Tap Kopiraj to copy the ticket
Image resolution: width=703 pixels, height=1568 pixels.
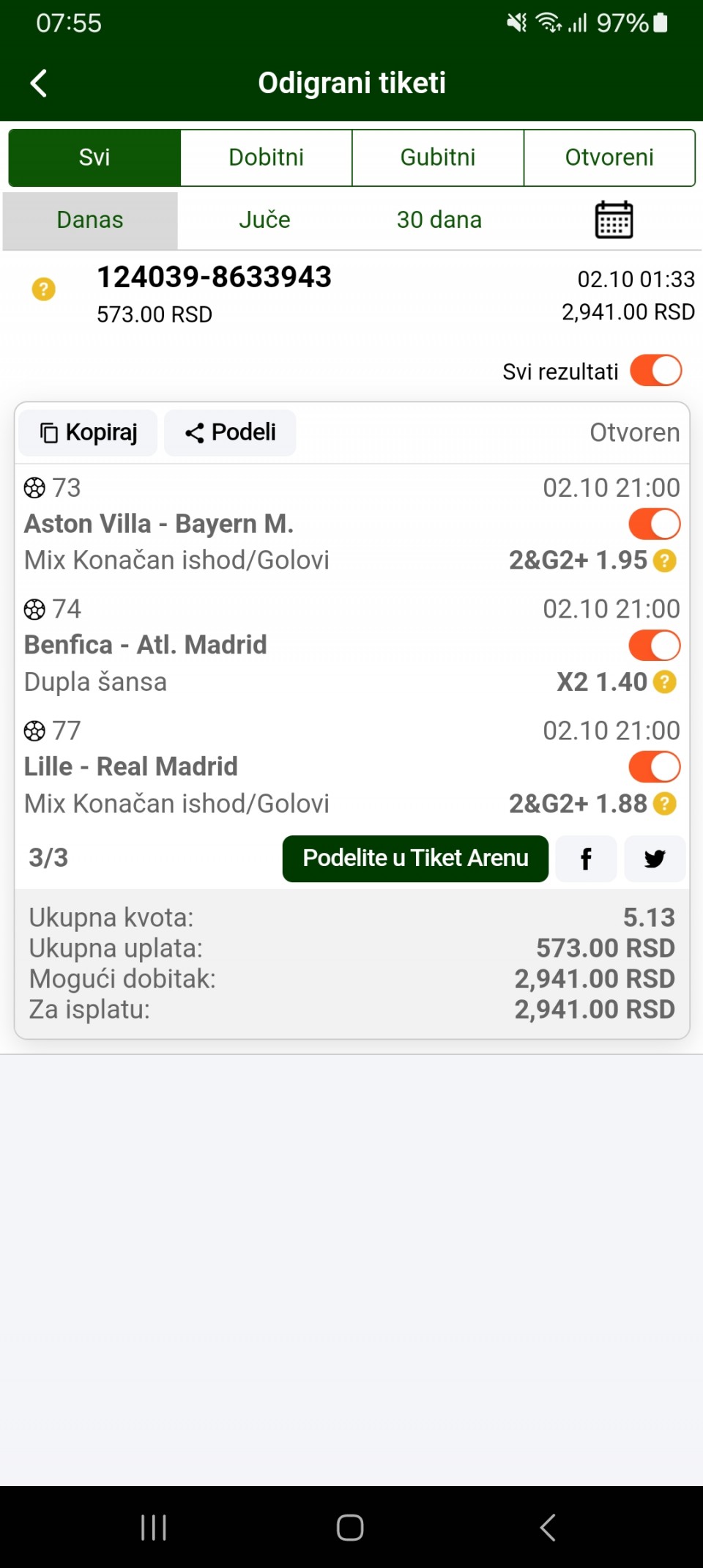click(x=89, y=433)
